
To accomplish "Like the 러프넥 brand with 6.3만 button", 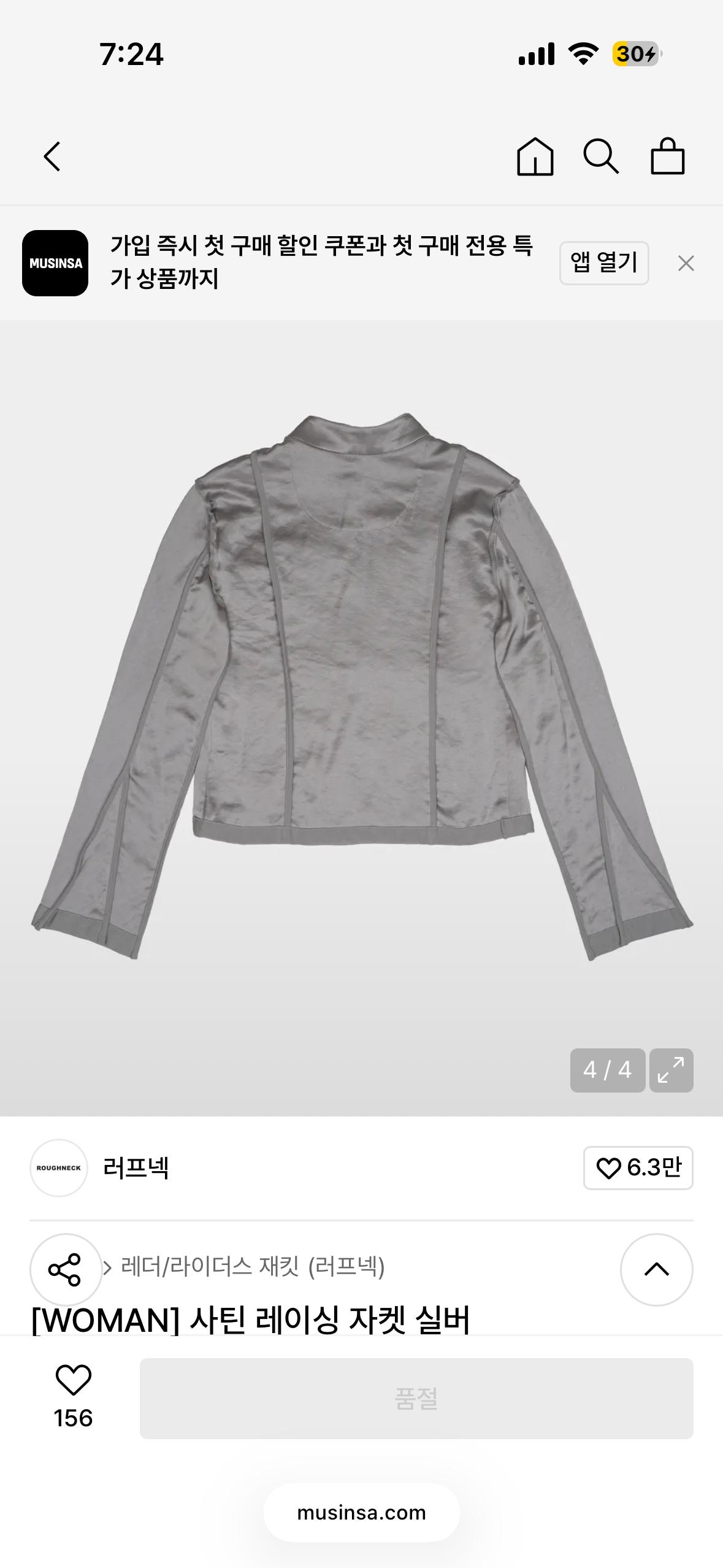I will (638, 1168).
